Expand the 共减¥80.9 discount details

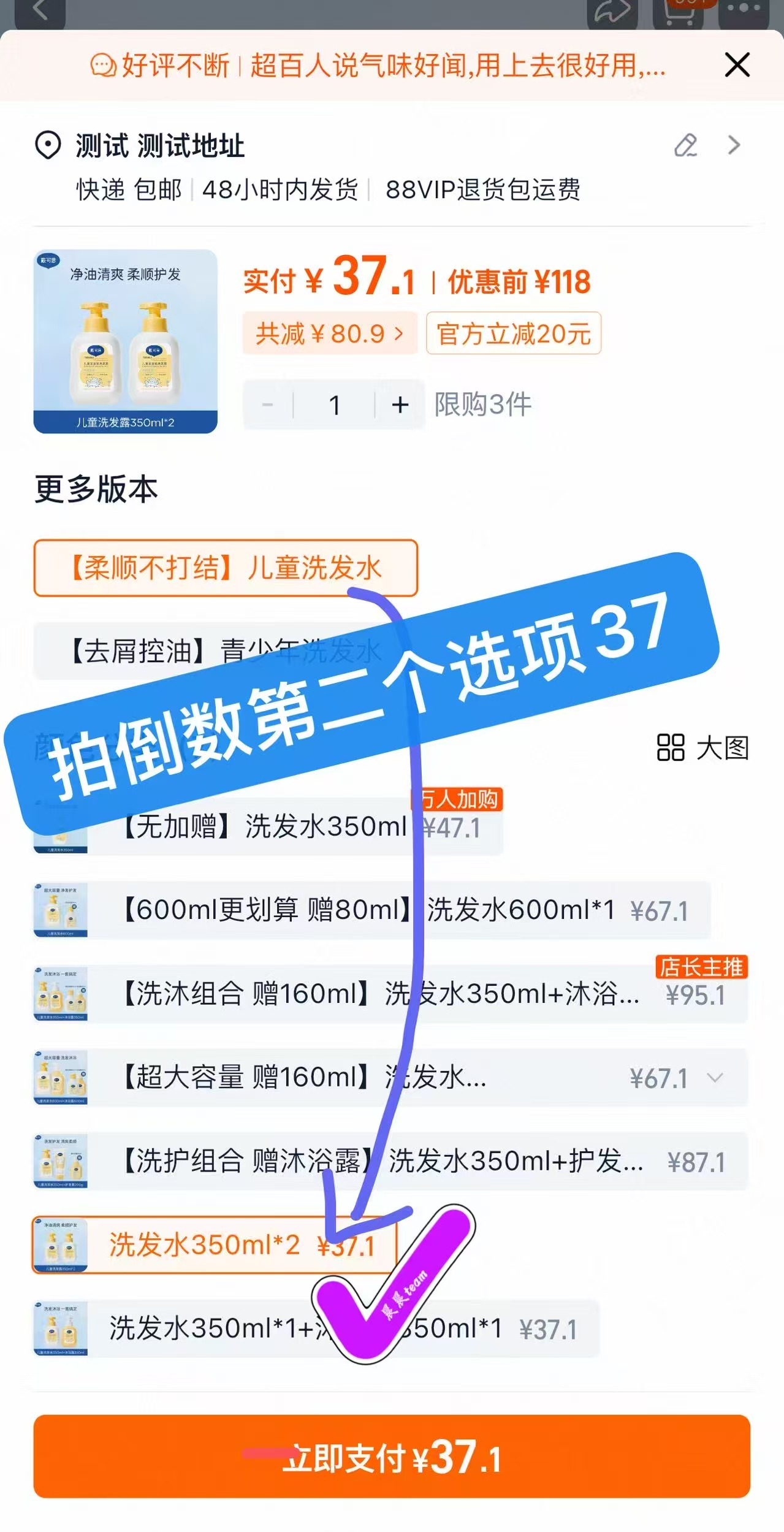click(329, 333)
